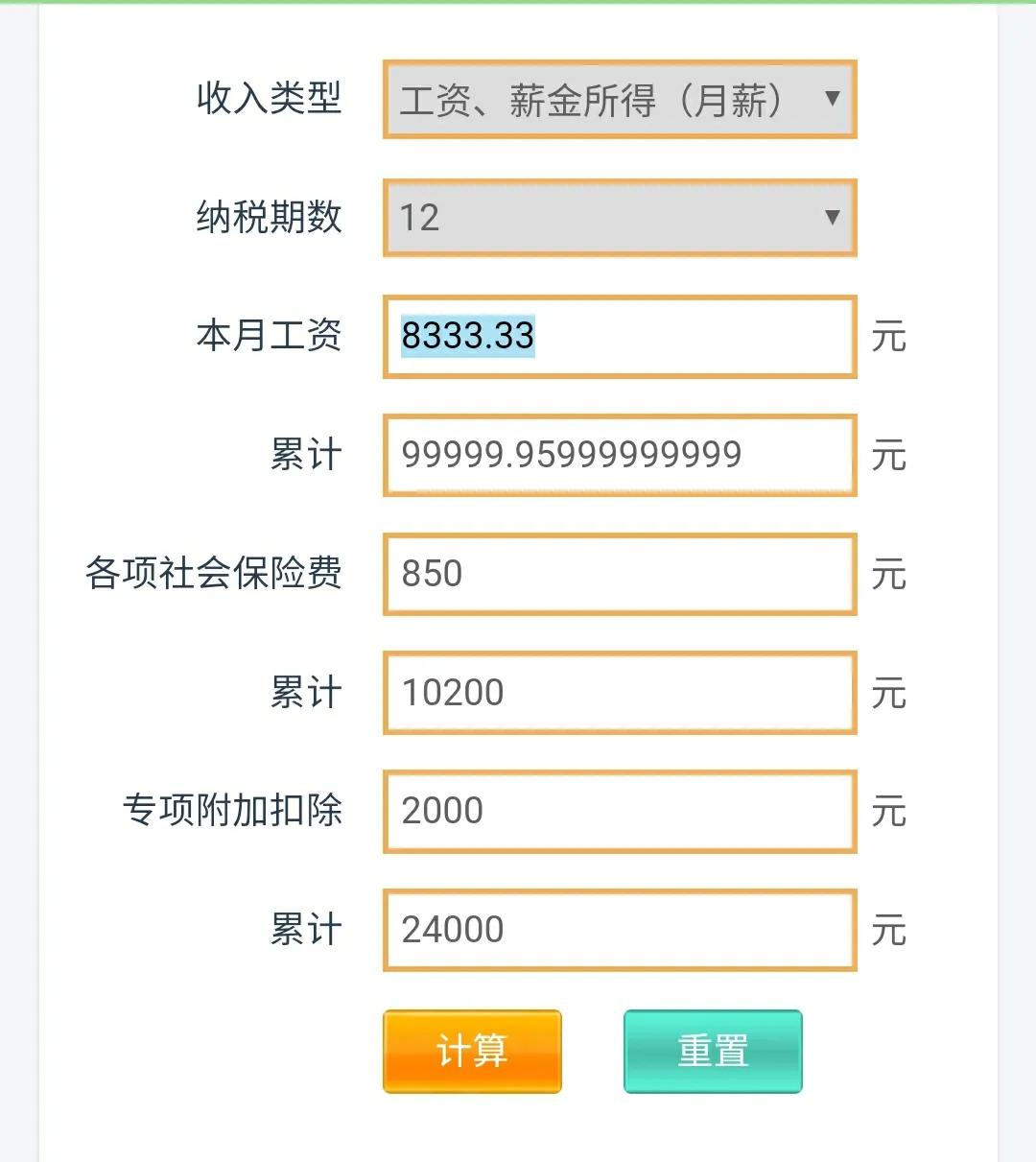Click the special deduction field showing 2000
1036x1162 pixels.
click(x=619, y=811)
